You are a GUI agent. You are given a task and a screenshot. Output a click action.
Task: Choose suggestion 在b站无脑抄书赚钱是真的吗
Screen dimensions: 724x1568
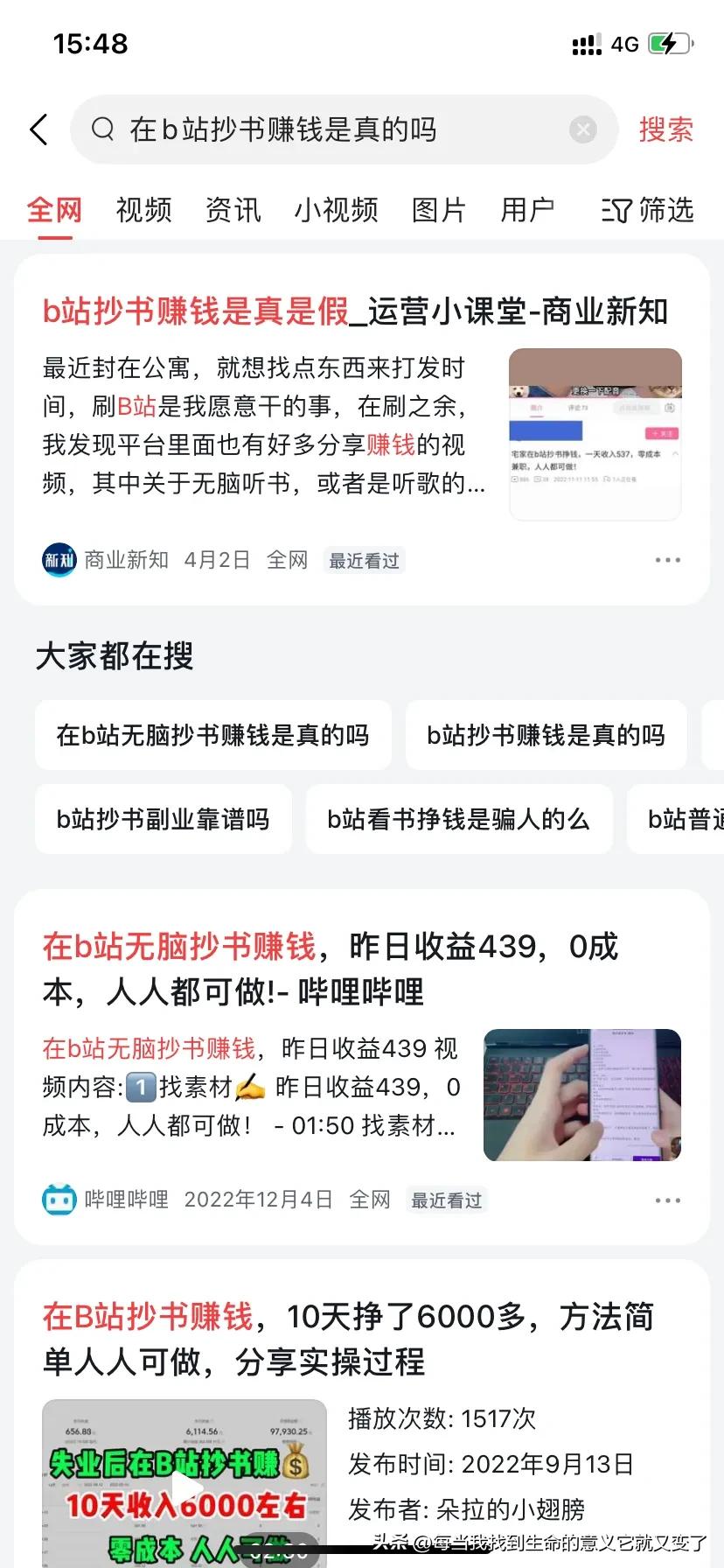(212, 735)
